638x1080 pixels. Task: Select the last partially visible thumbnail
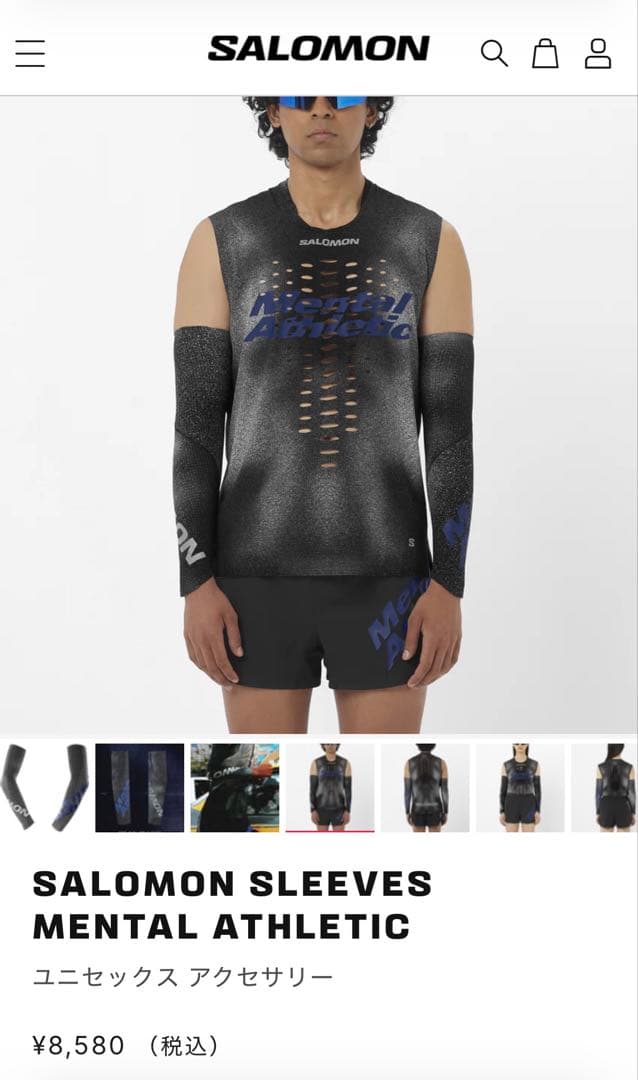point(606,787)
